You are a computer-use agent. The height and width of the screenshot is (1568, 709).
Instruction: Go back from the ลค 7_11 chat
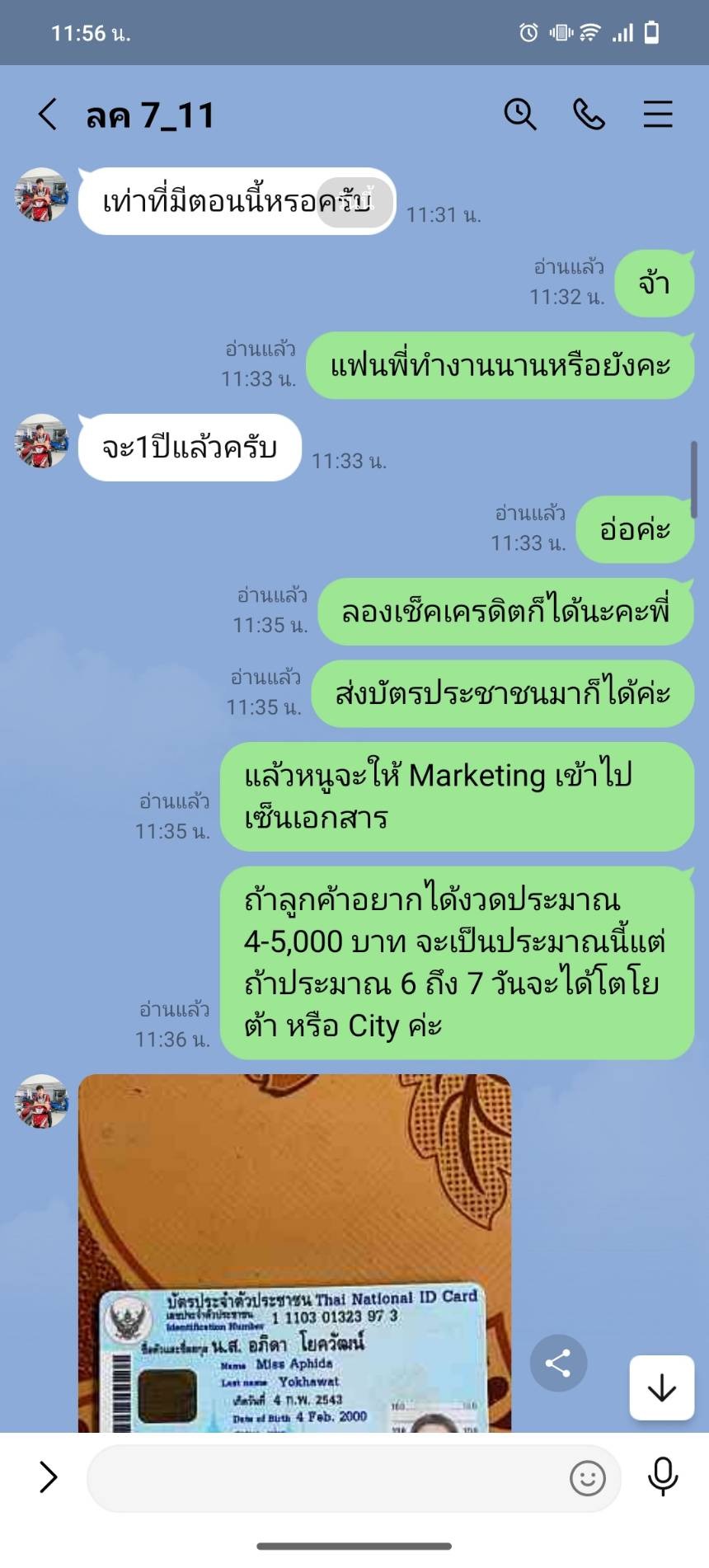tap(48, 115)
